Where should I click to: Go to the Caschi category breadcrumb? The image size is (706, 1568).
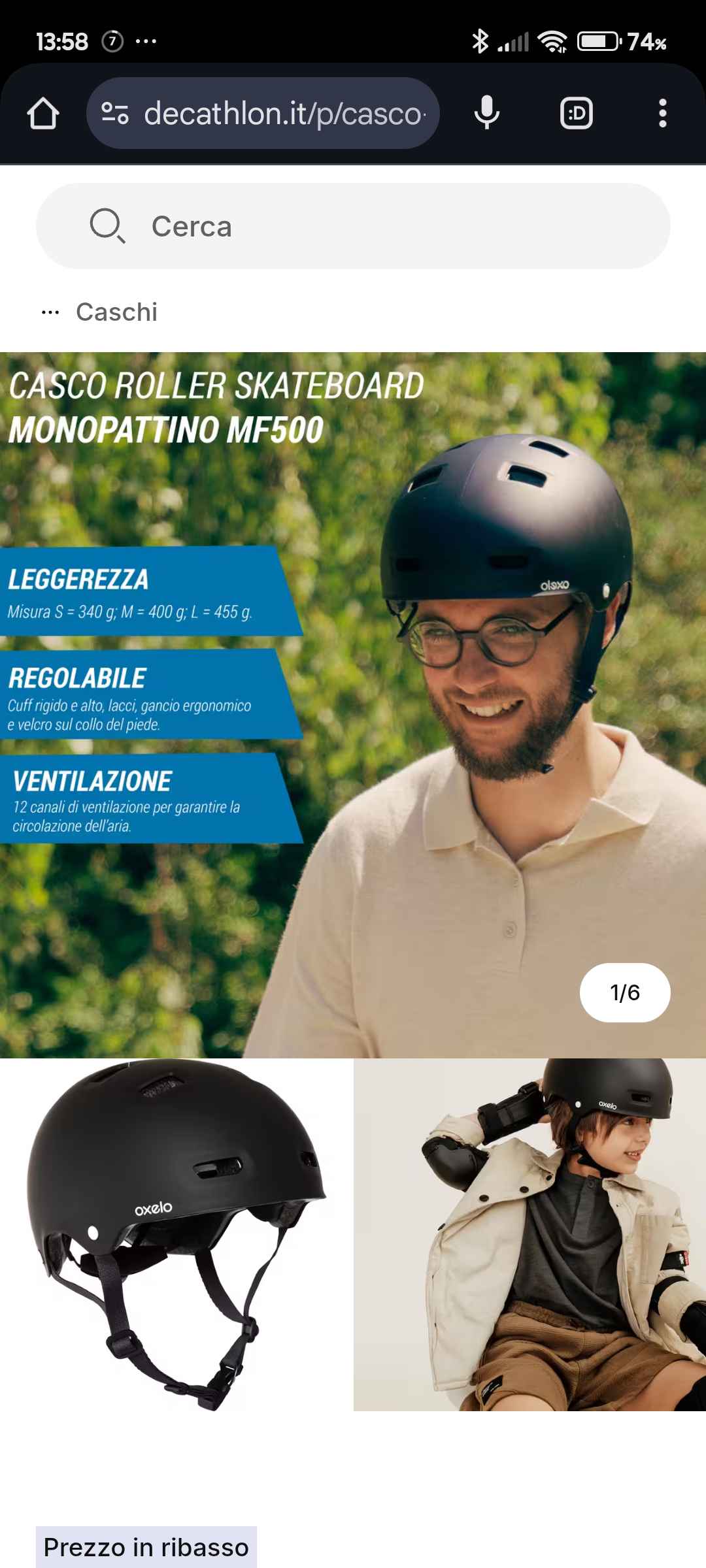(x=116, y=312)
